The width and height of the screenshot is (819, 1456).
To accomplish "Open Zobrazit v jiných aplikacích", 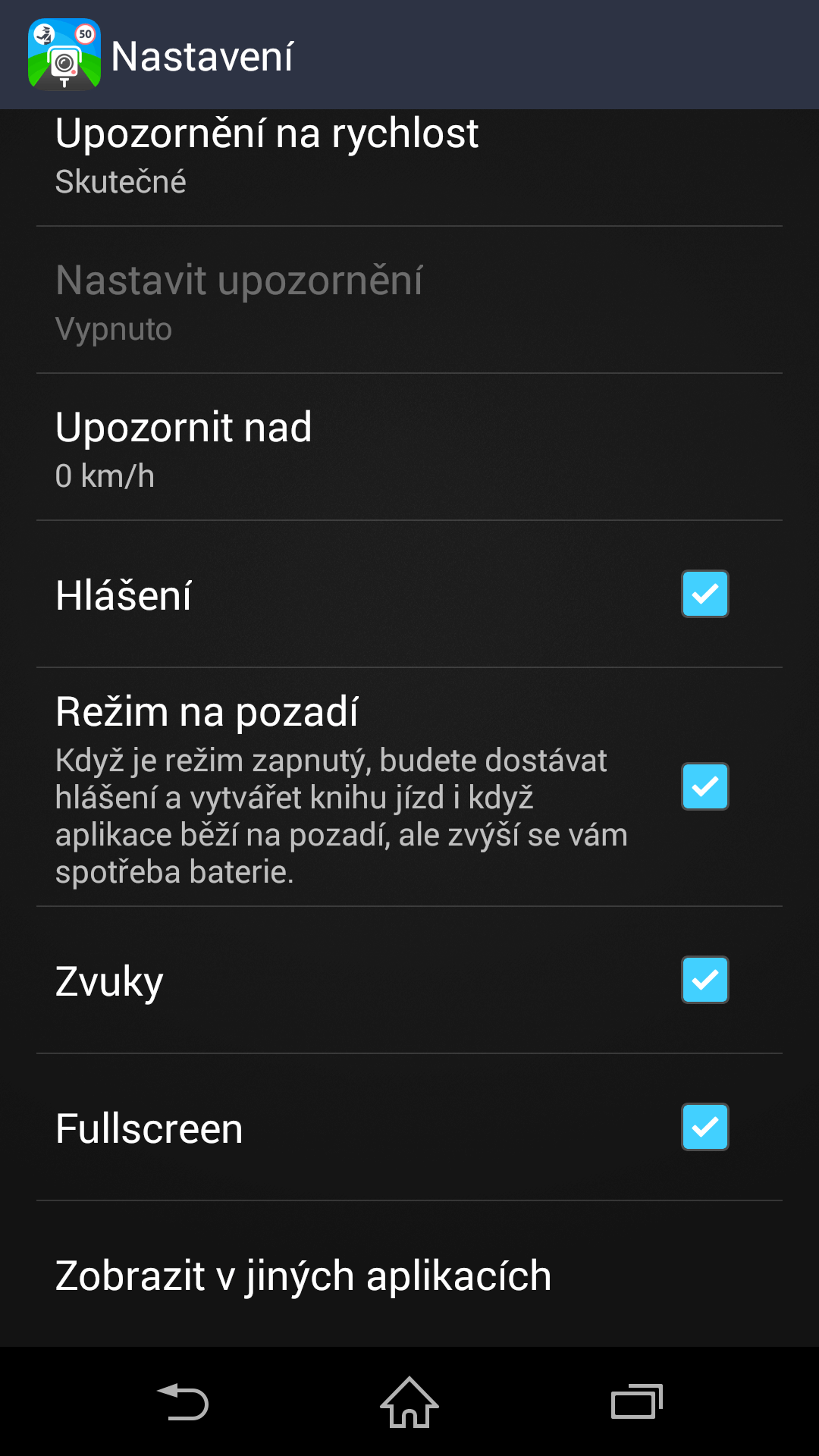I will point(409,1275).
